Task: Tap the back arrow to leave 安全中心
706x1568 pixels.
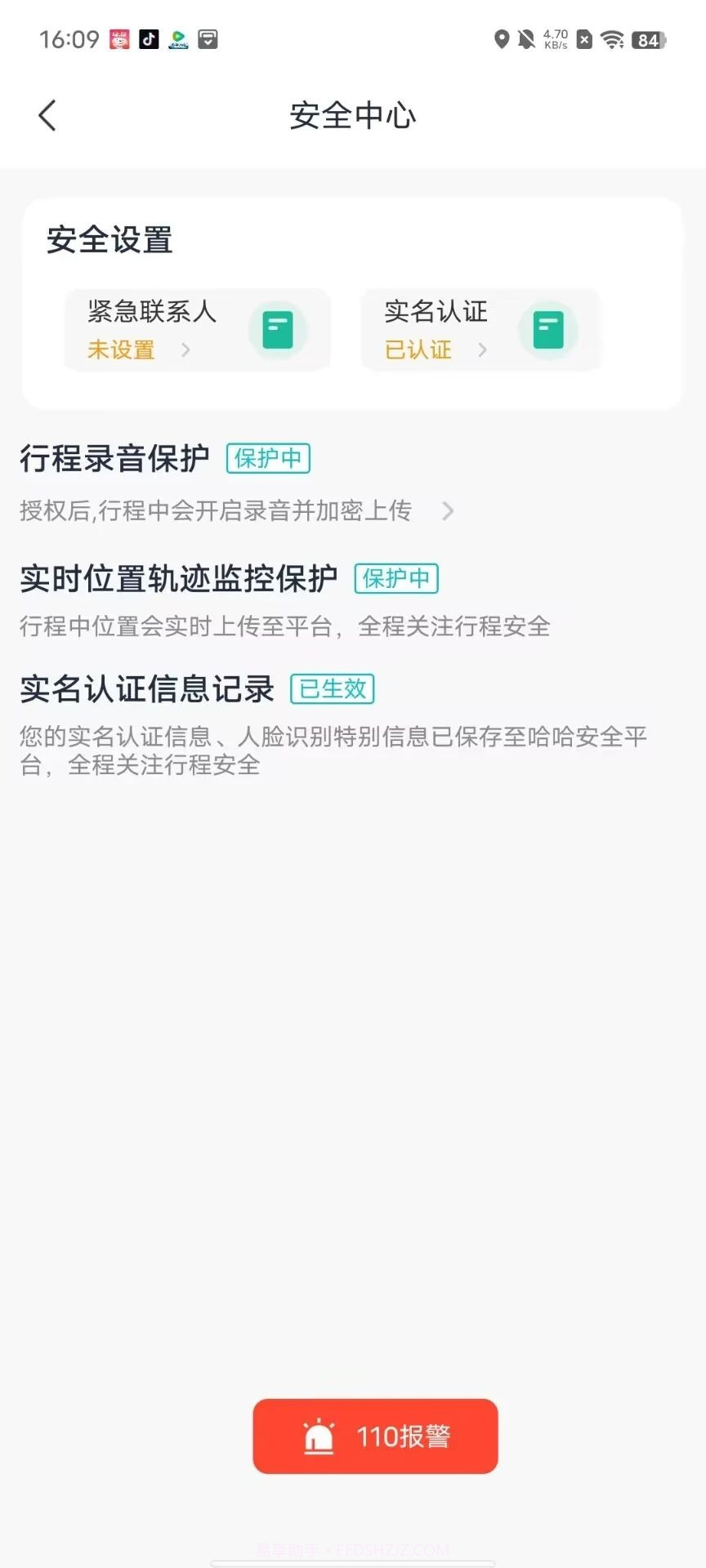Action: coord(47,114)
